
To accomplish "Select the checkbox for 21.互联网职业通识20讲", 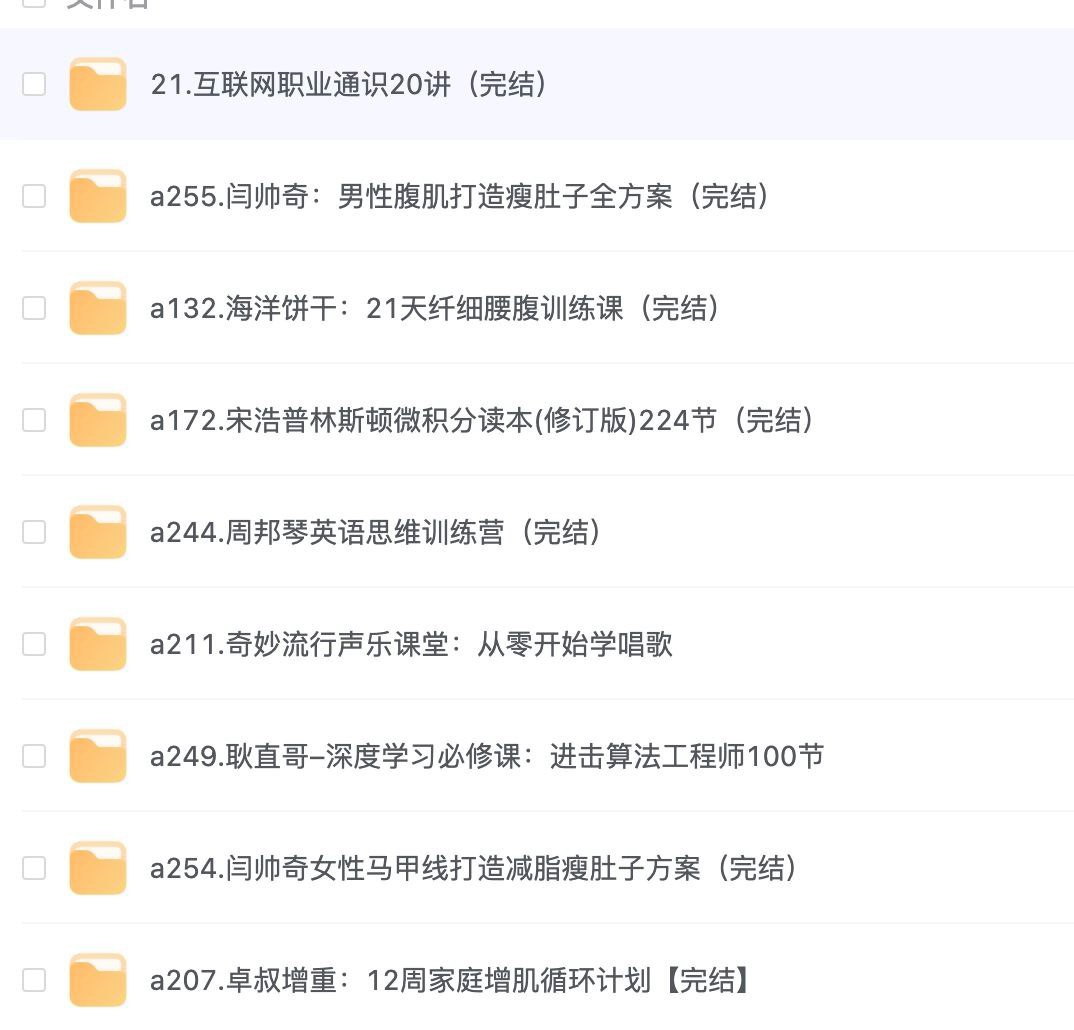I will point(34,84).
